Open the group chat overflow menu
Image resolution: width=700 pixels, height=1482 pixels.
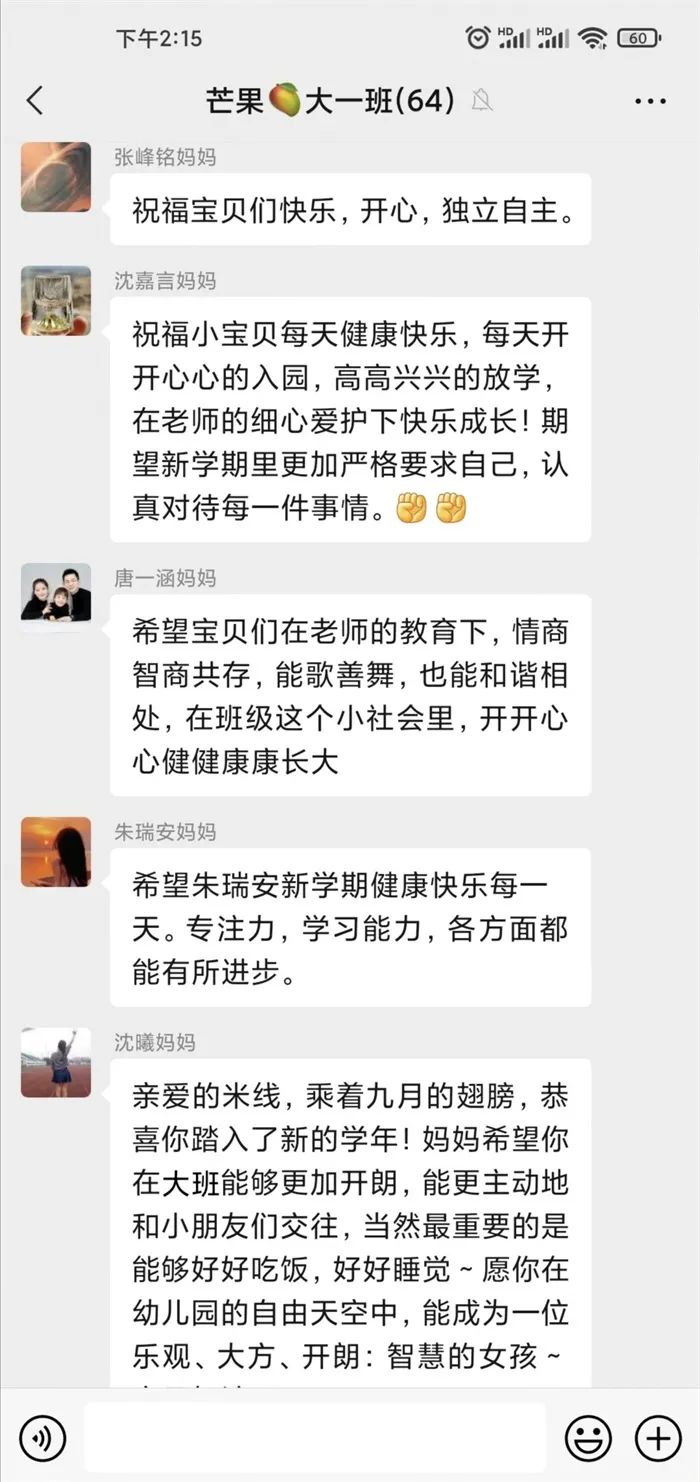(x=650, y=101)
